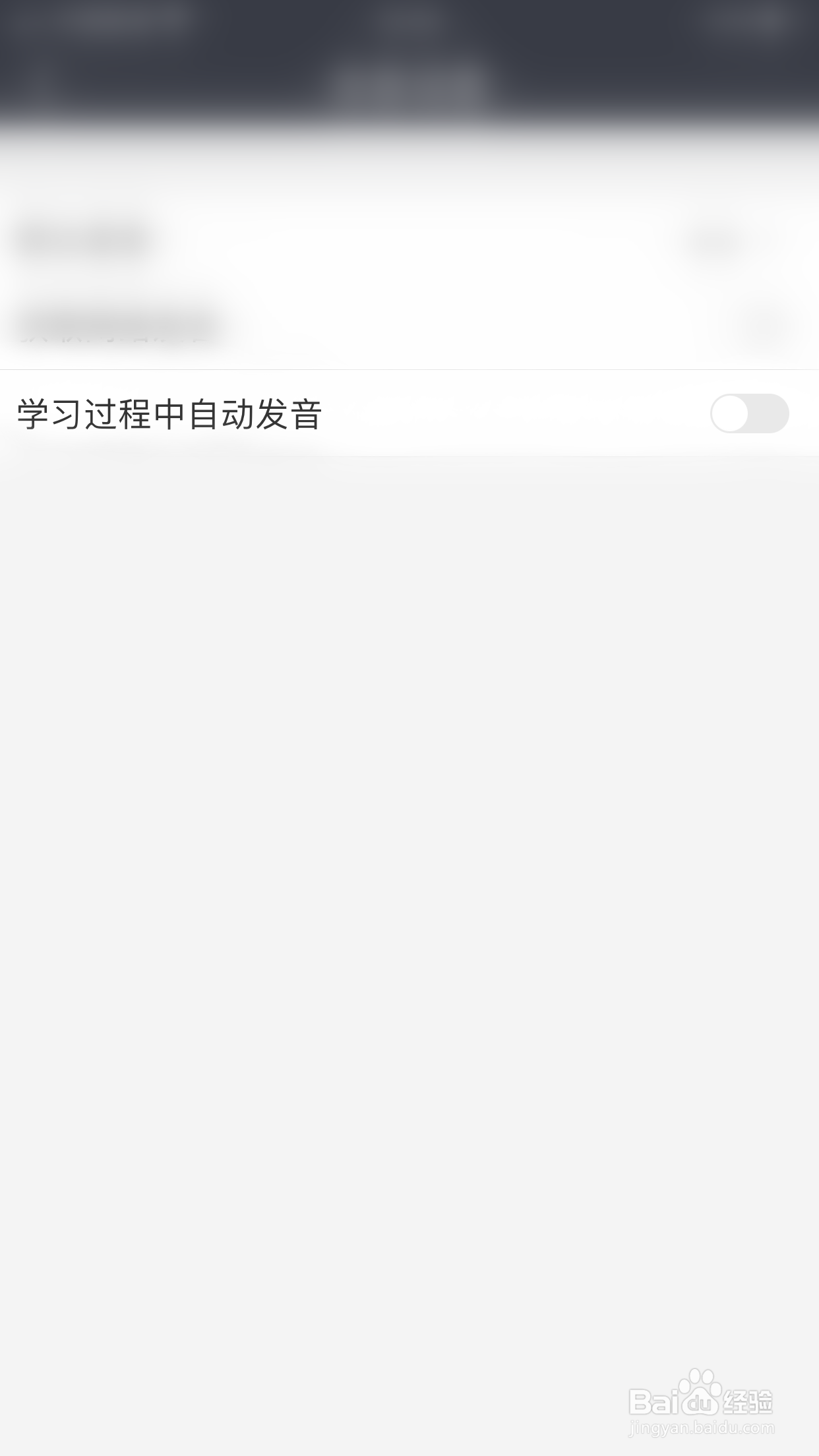819x1456 pixels.
Task: Tap the empty gray content area
Action: click(409, 923)
